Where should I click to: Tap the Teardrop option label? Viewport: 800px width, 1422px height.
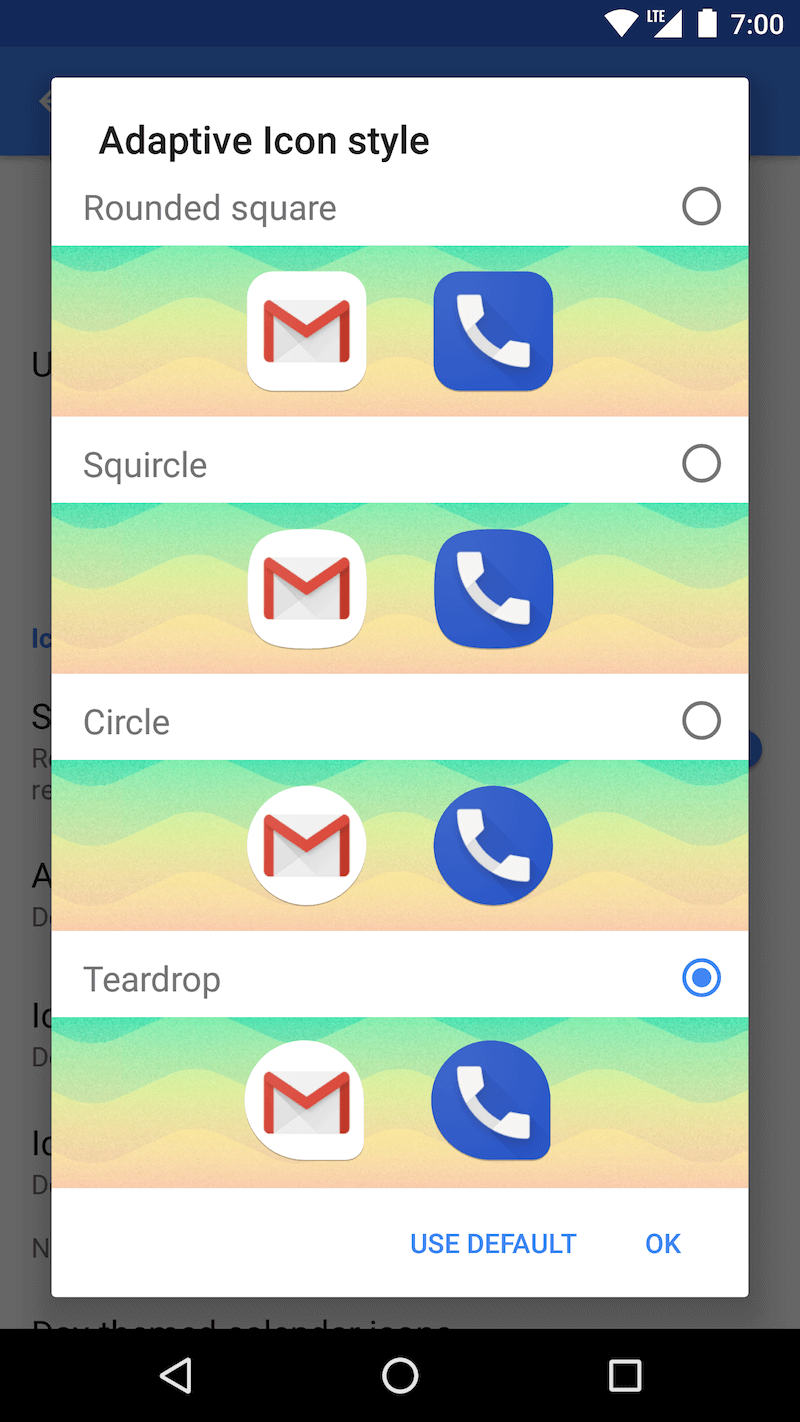point(152,978)
